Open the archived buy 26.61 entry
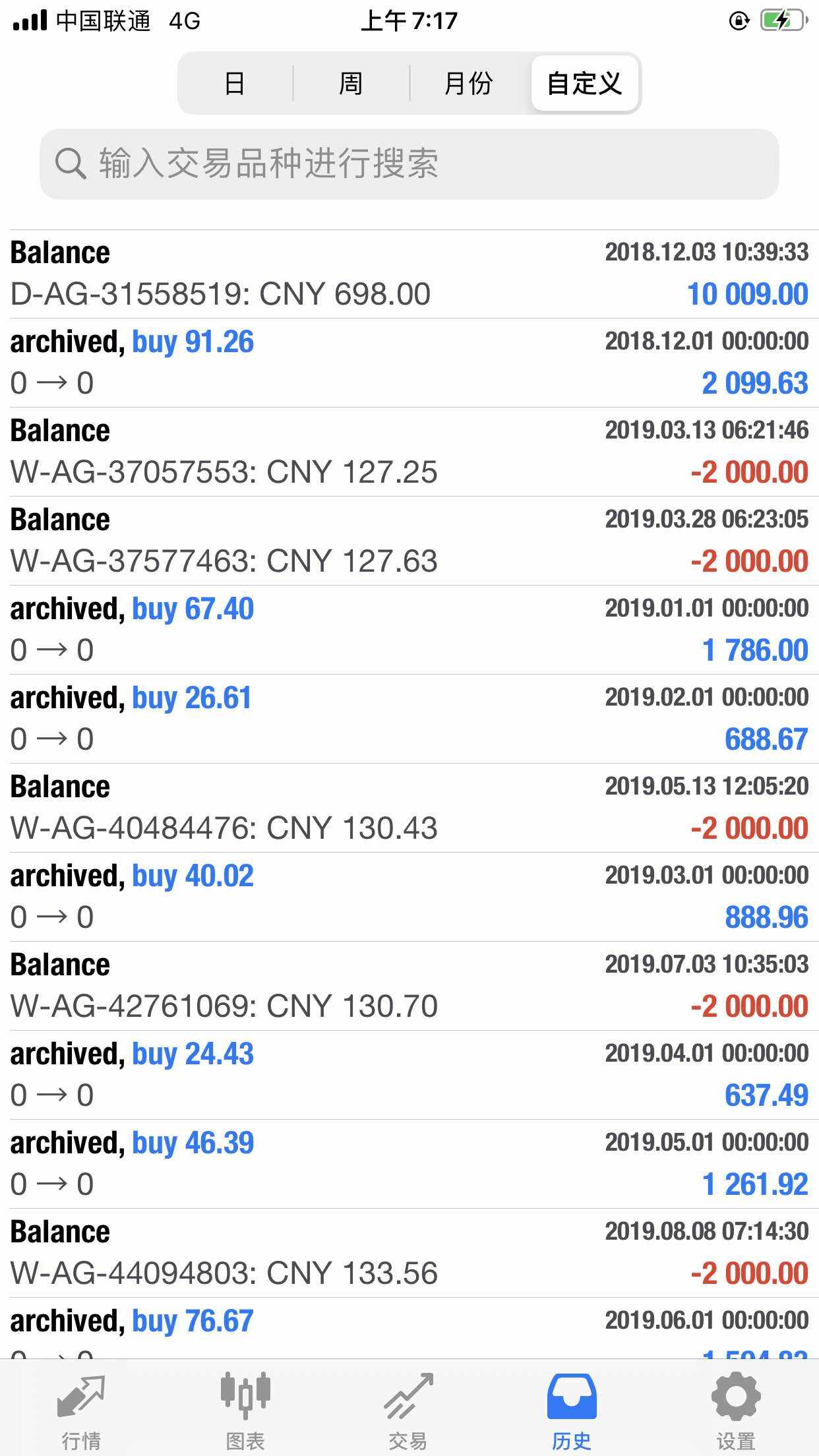Image resolution: width=819 pixels, height=1456 pixels. coord(409,719)
